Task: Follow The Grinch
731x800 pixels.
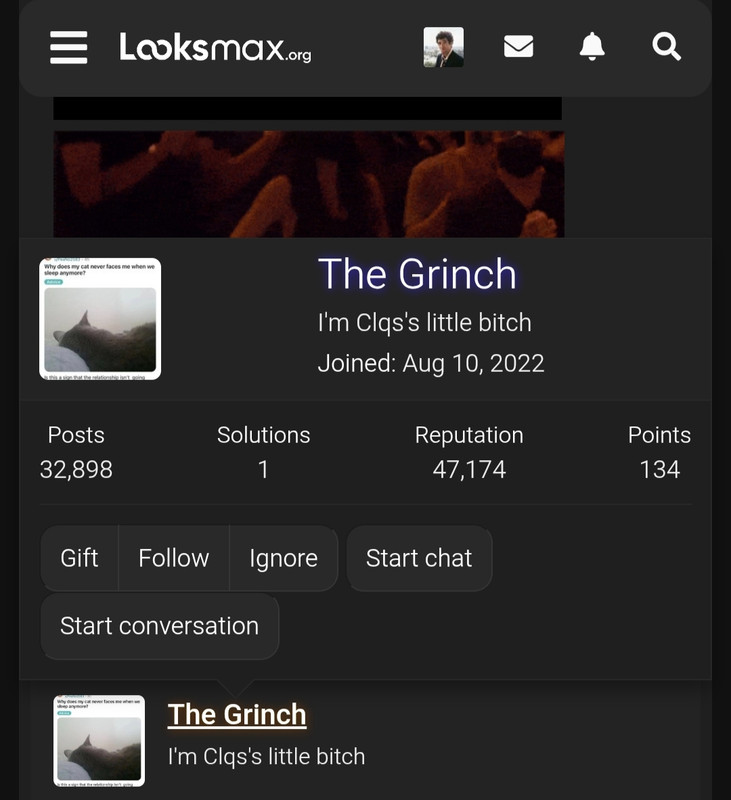Action: [x=173, y=558]
